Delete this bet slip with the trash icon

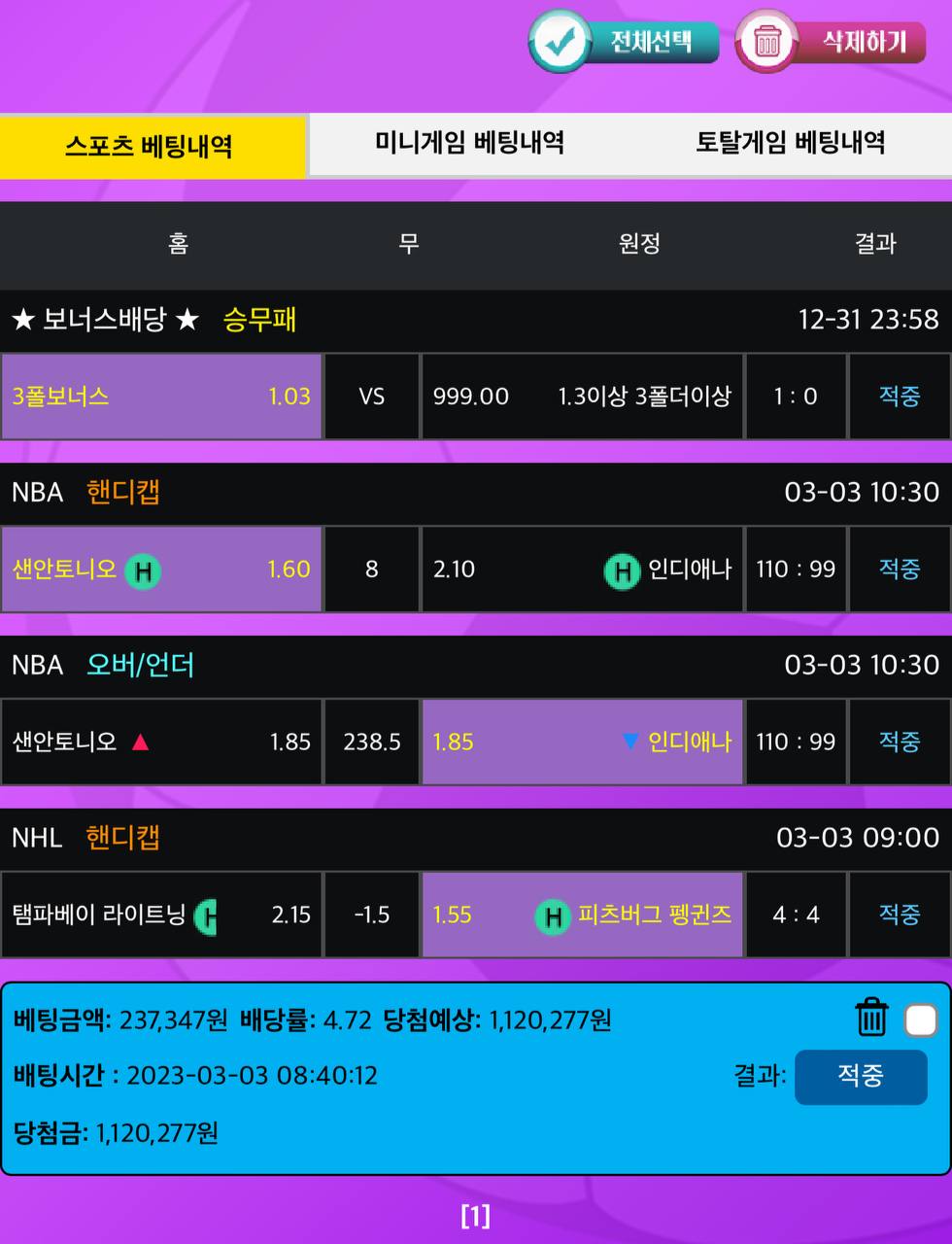coord(871,1018)
